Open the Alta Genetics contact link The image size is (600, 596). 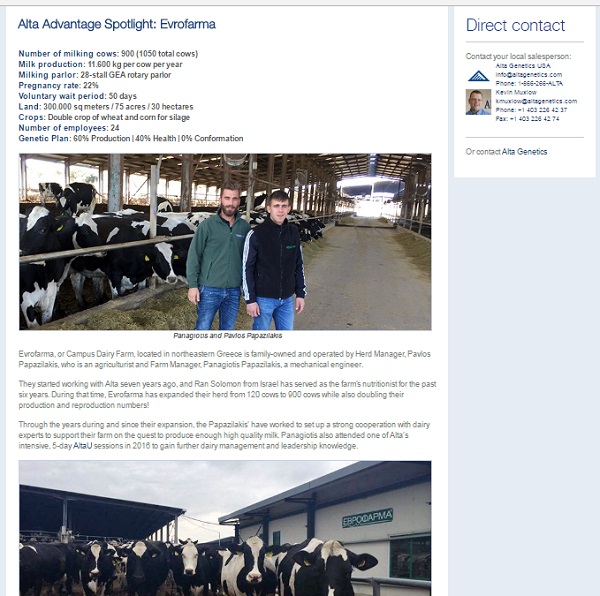coord(524,152)
